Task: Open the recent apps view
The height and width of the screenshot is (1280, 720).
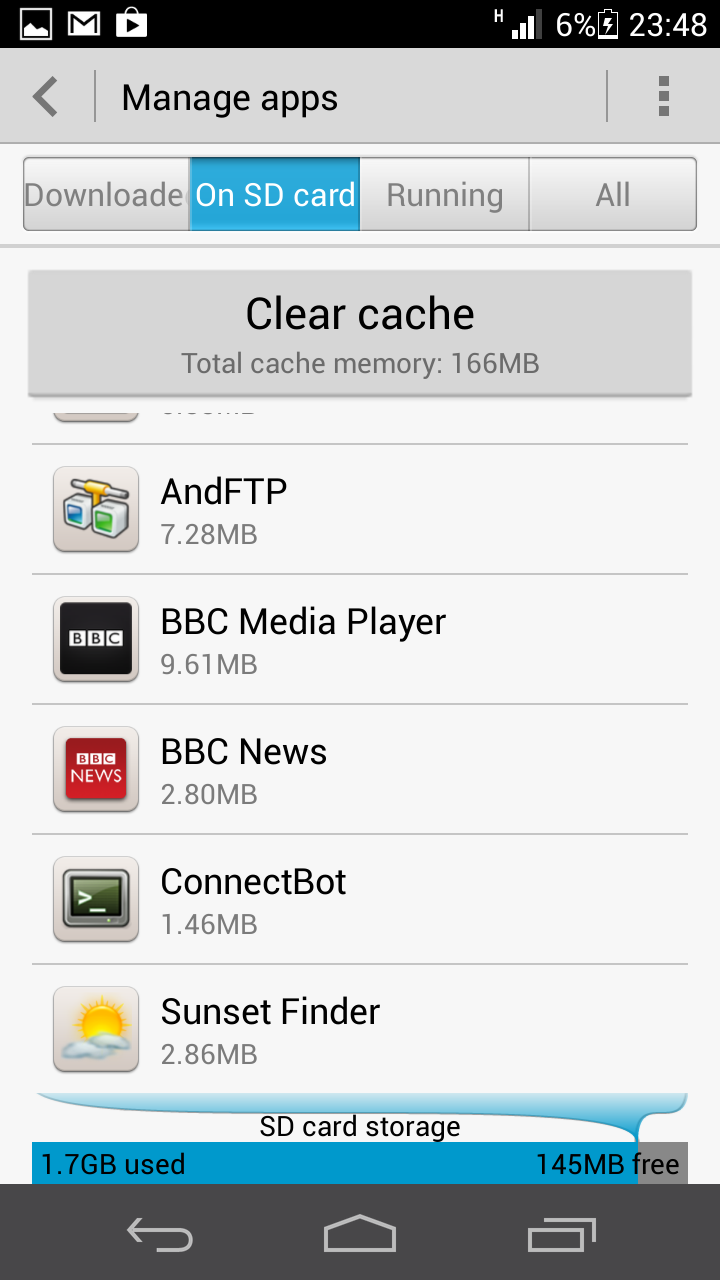Action: (x=561, y=1234)
